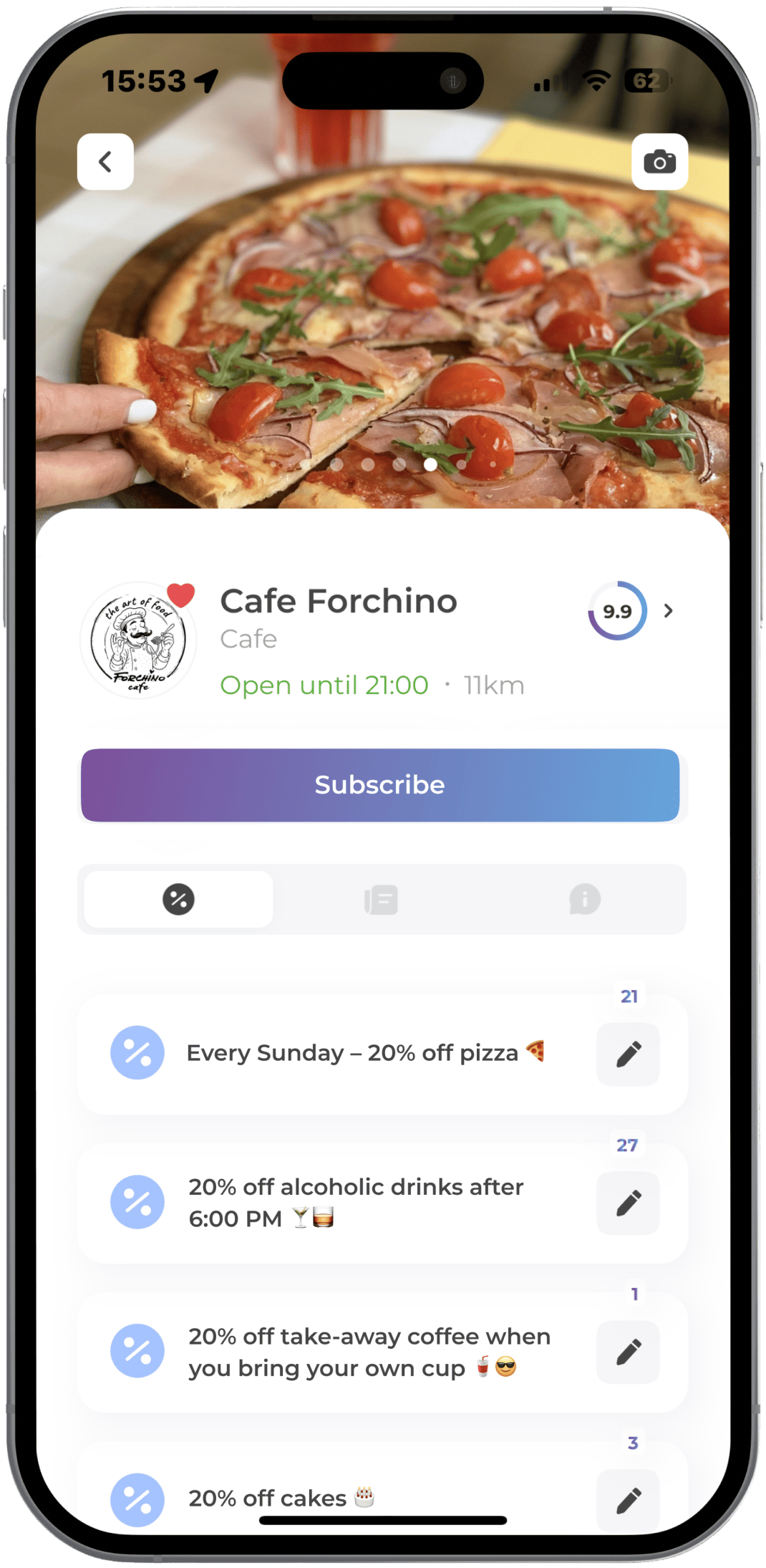This screenshot has width=766, height=1568.
Task: Open the Sunday 20% off pizza offer
Action: tap(351, 1053)
